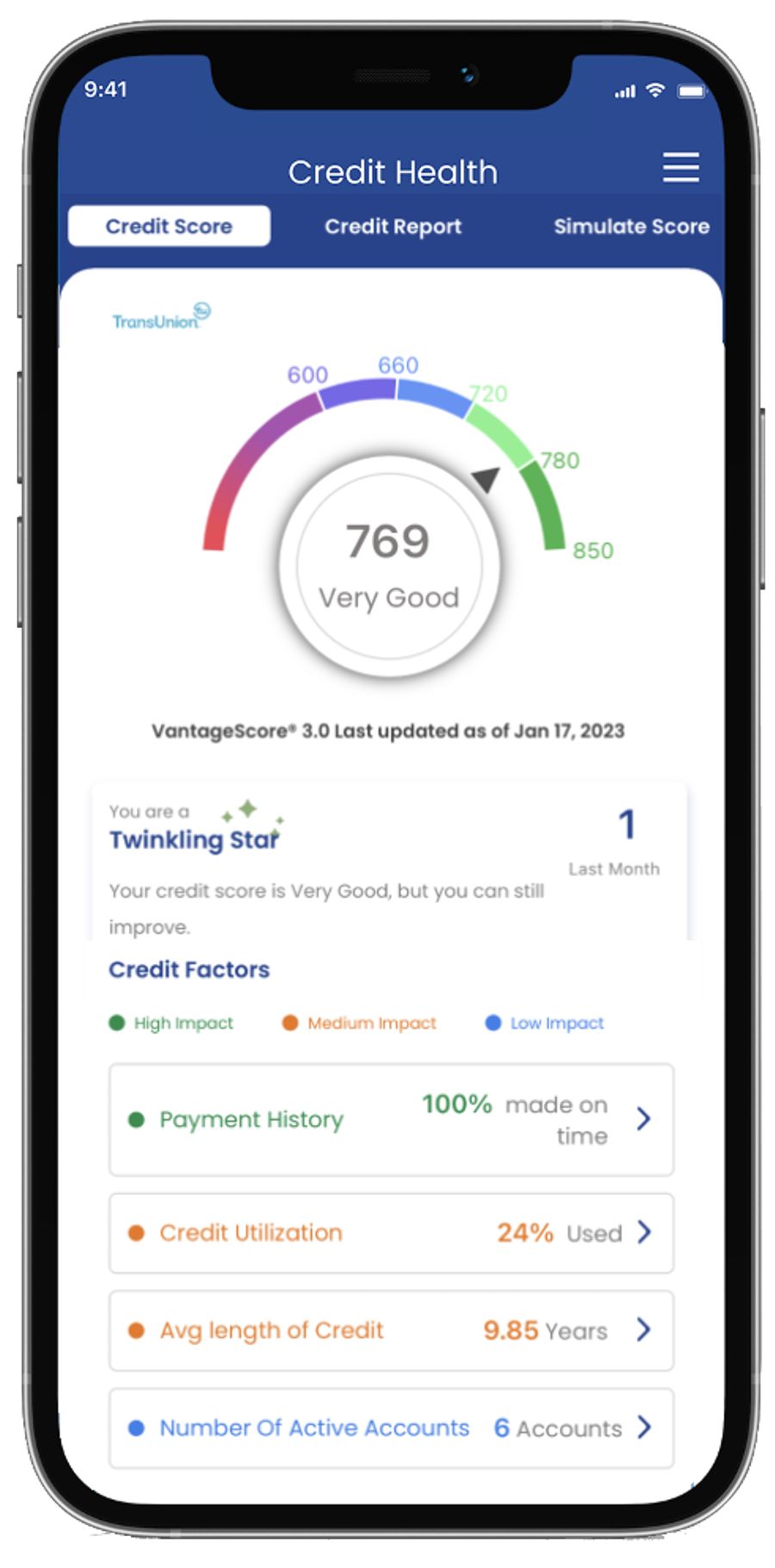The image size is (775, 1568).
Task: Go to the Simulate Score tab
Action: 631,227
